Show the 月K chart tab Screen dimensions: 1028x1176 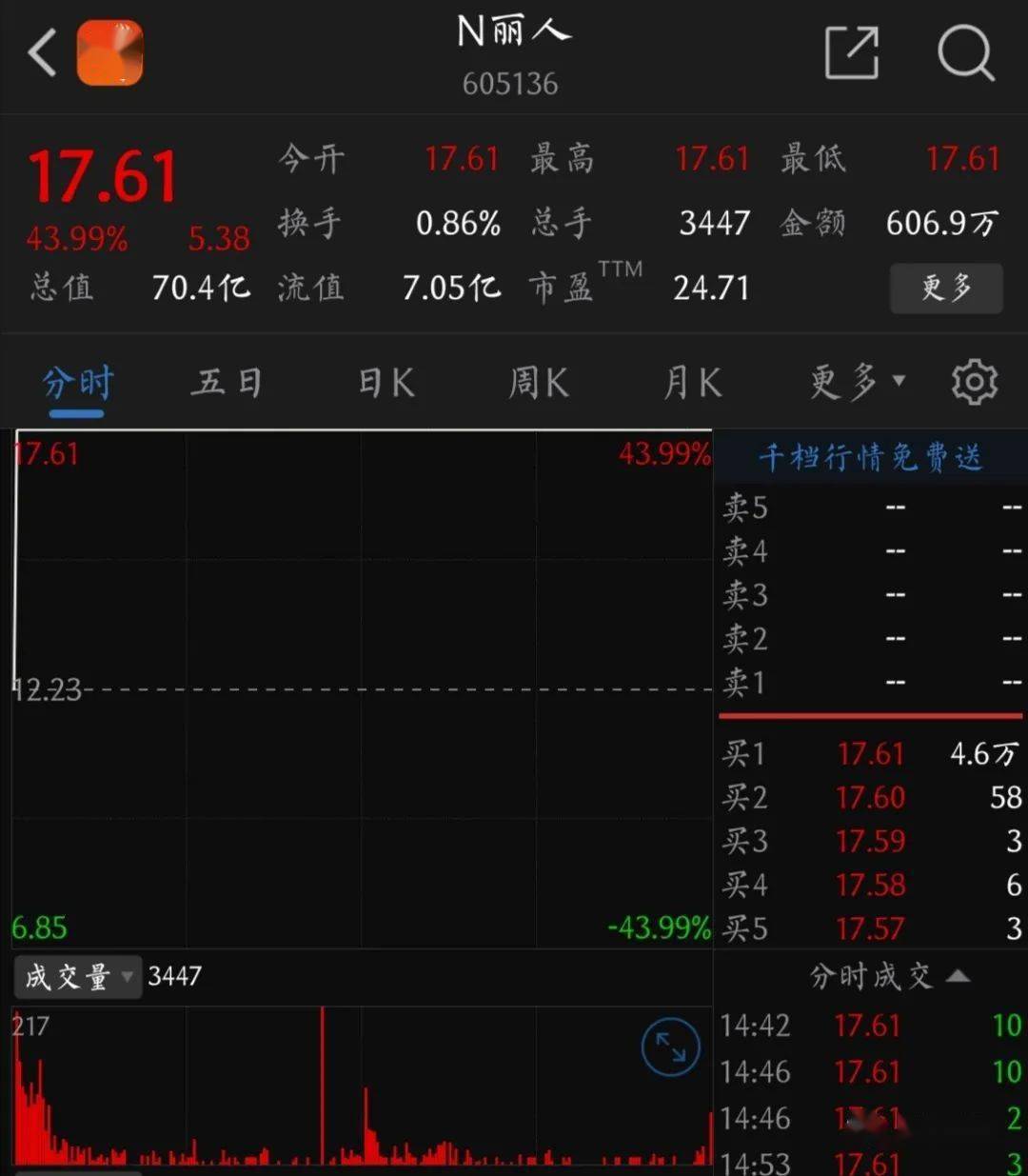[692, 383]
